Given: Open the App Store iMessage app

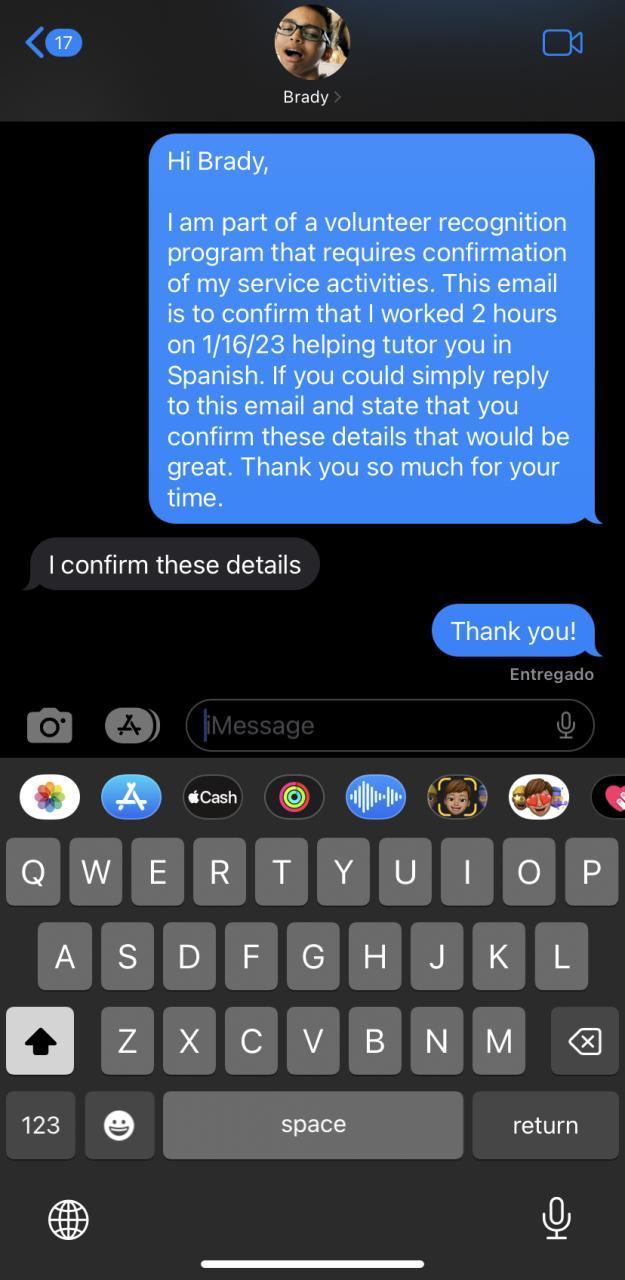Looking at the screenshot, I should [x=131, y=797].
